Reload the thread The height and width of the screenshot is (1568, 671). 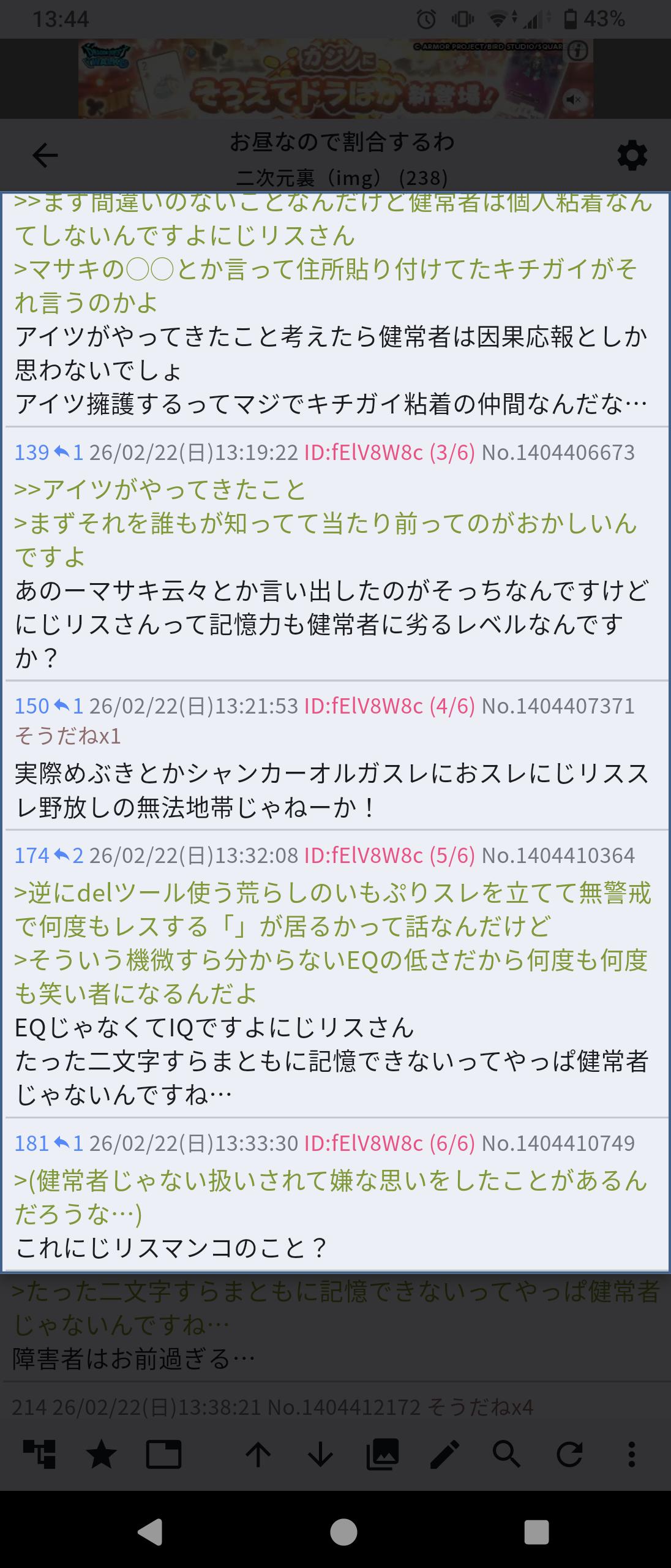569,1453
